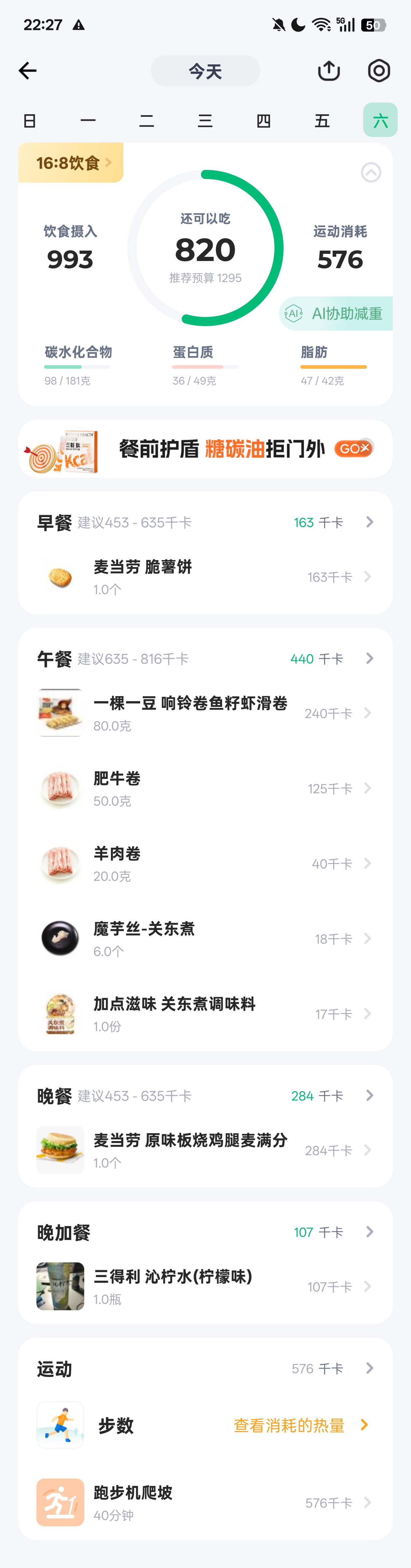Switch to 五 (Friday) in the week row
The width and height of the screenshot is (411, 1568).
(x=322, y=120)
